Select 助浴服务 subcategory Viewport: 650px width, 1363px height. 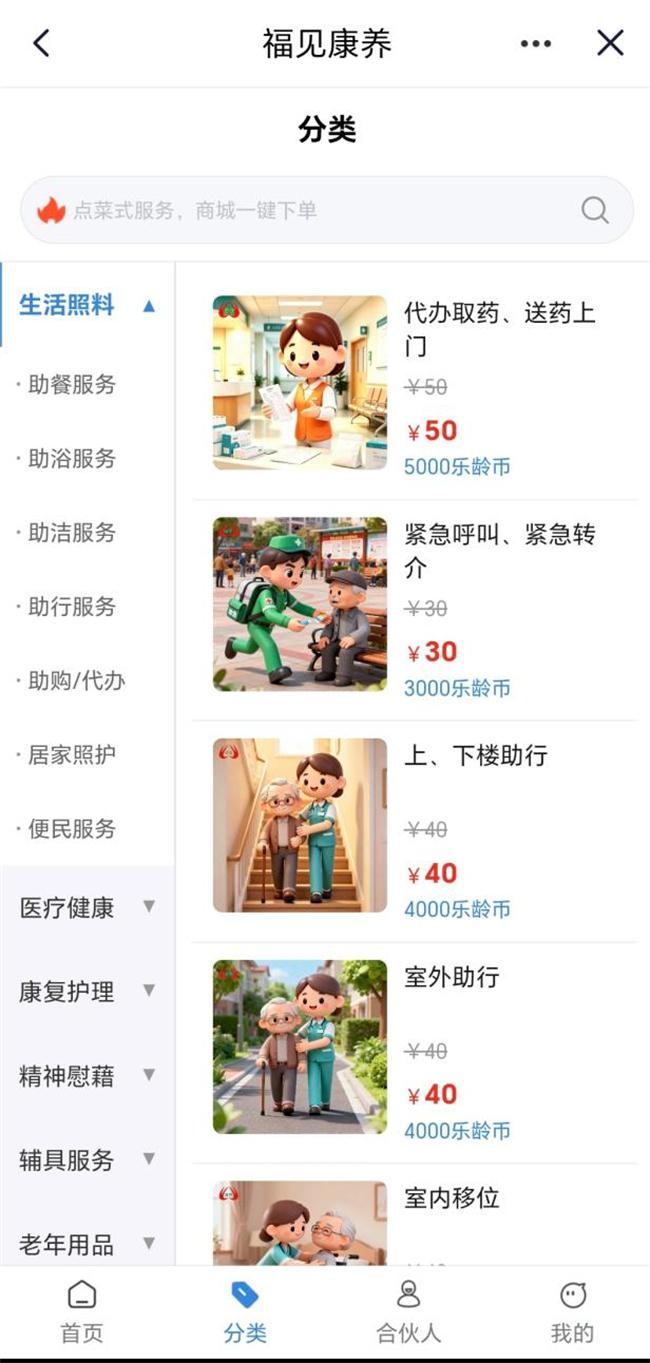coord(72,458)
